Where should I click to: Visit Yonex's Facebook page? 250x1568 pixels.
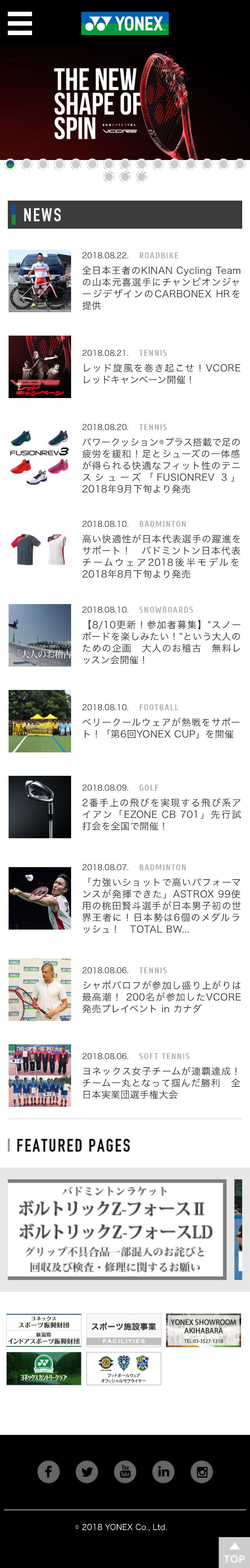pyautogui.click(x=49, y=1471)
